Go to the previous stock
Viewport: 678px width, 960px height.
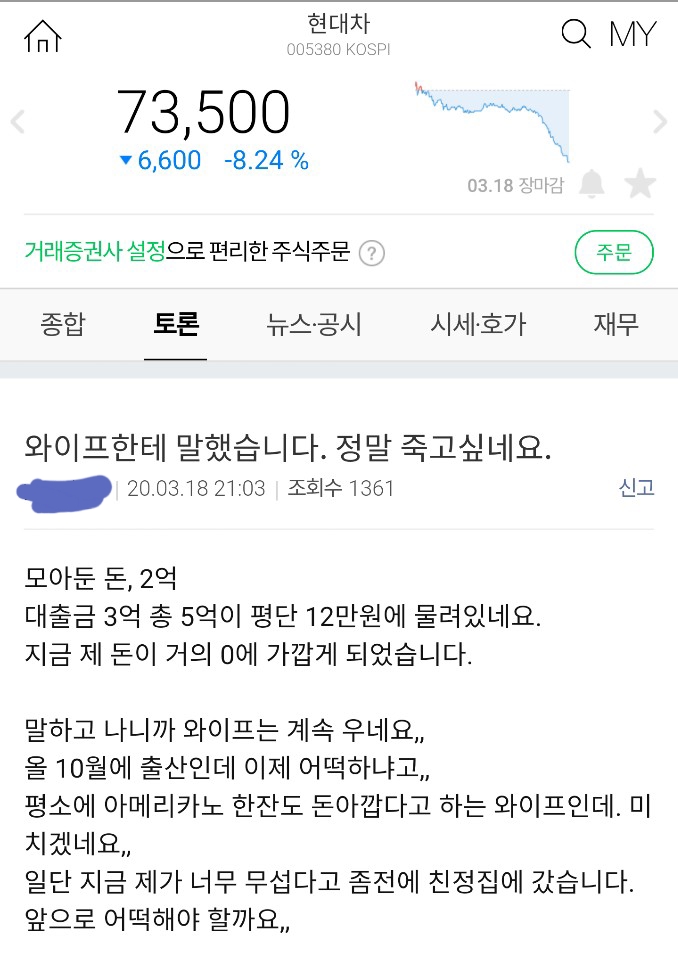[x=17, y=123]
